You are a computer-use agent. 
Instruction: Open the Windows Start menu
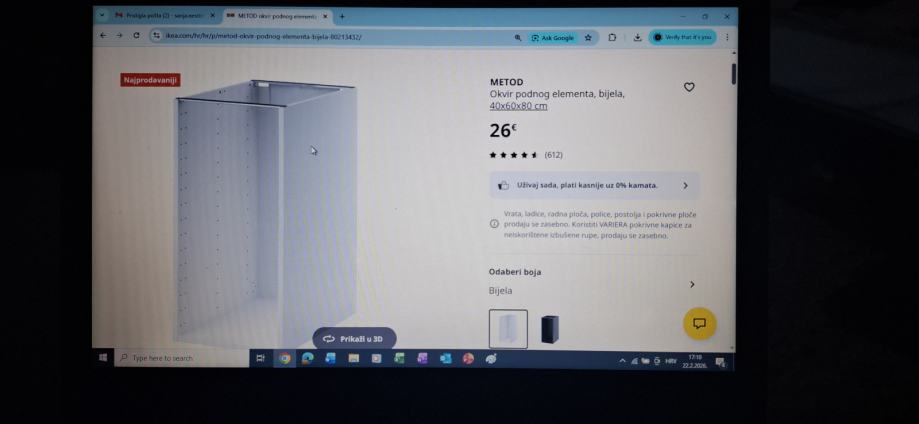pyautogui.click(x=103, y=357)
